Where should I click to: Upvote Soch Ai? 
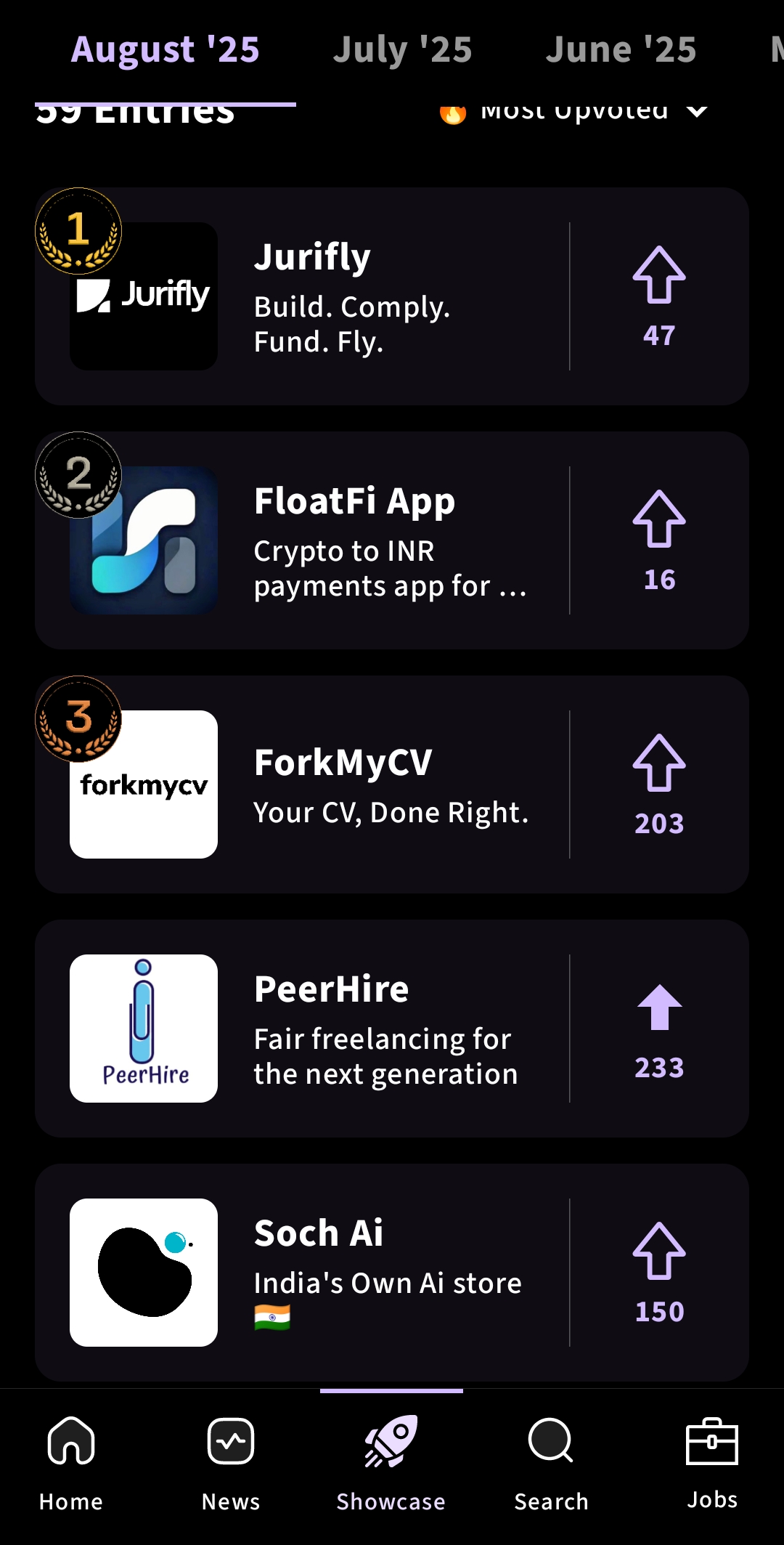tap(659, 1273)
